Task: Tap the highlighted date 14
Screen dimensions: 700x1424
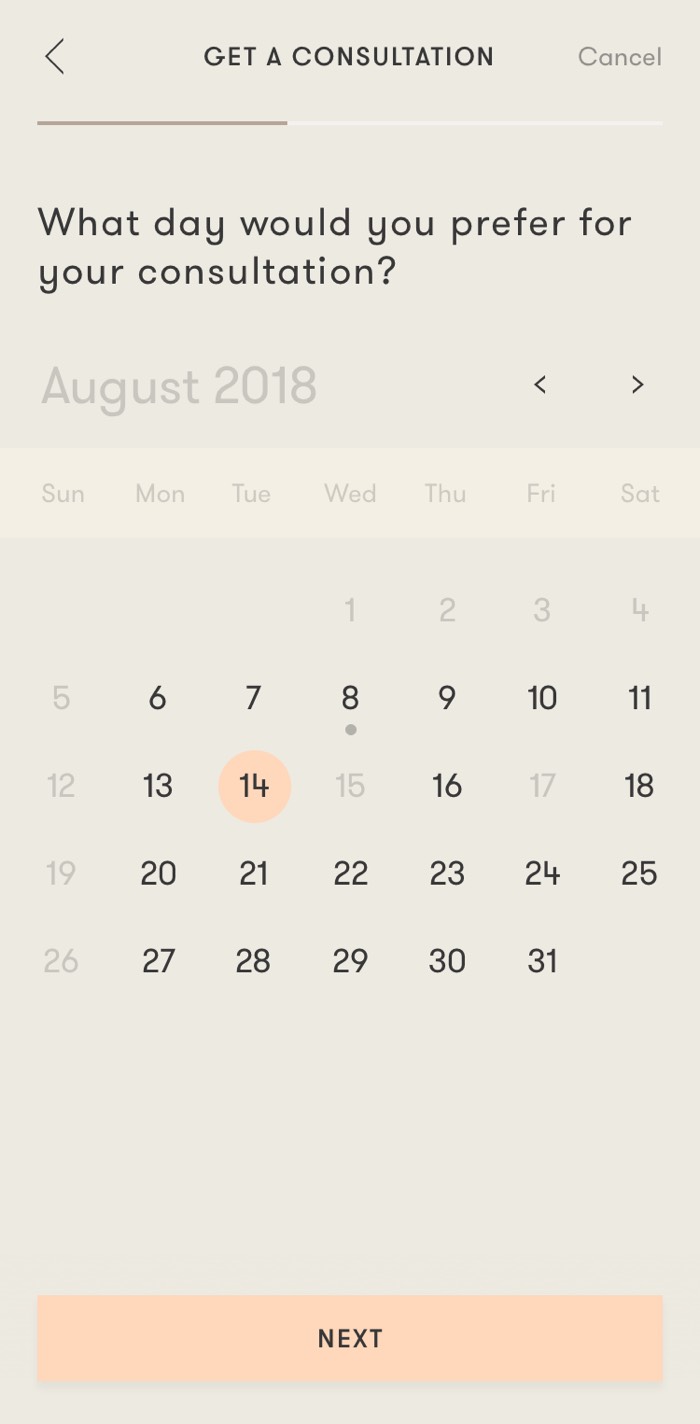Action: pos(254,786)
